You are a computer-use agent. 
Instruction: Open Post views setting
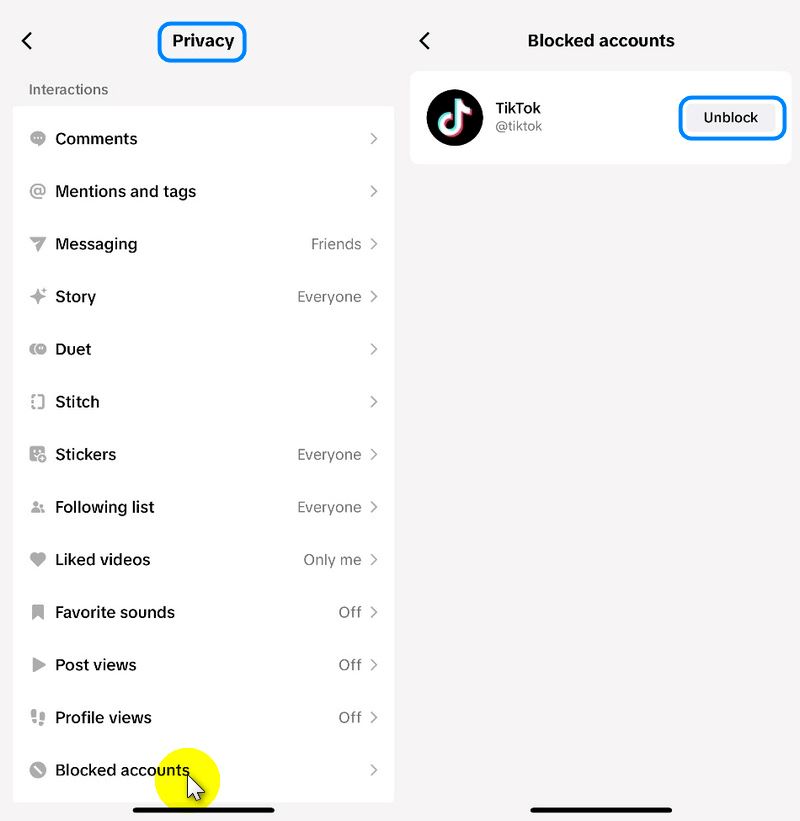tap(203, 665)
